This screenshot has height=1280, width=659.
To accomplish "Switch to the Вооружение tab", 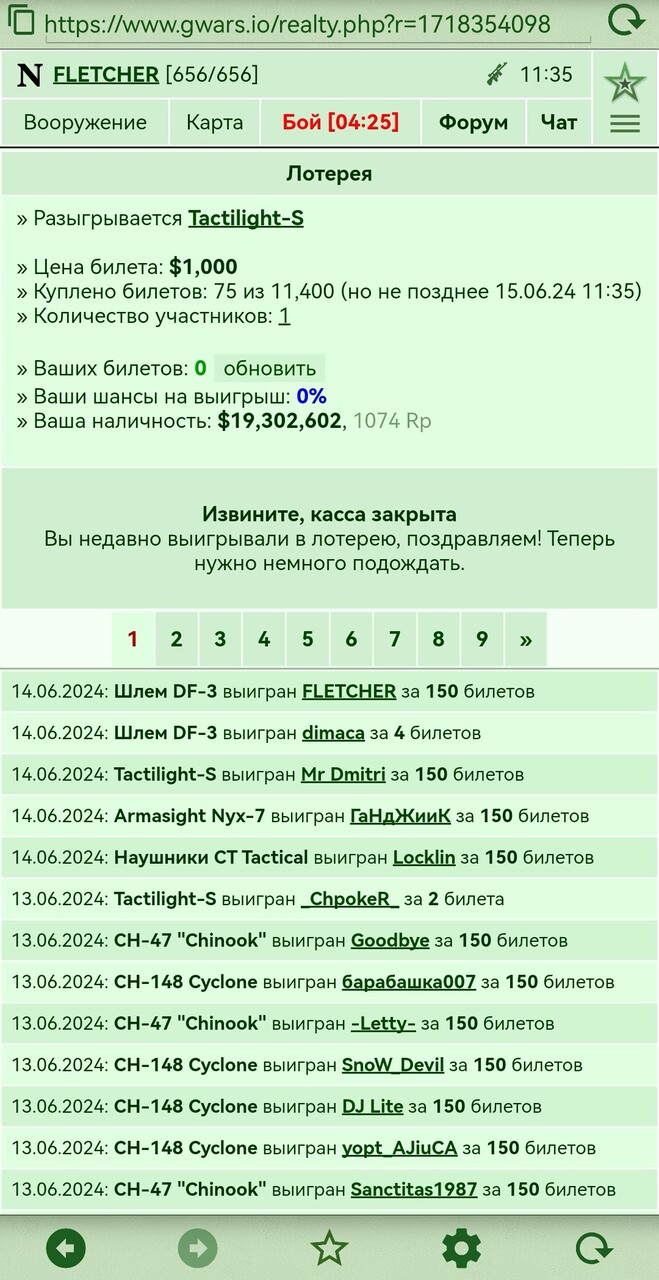I will tap(85, 122).
